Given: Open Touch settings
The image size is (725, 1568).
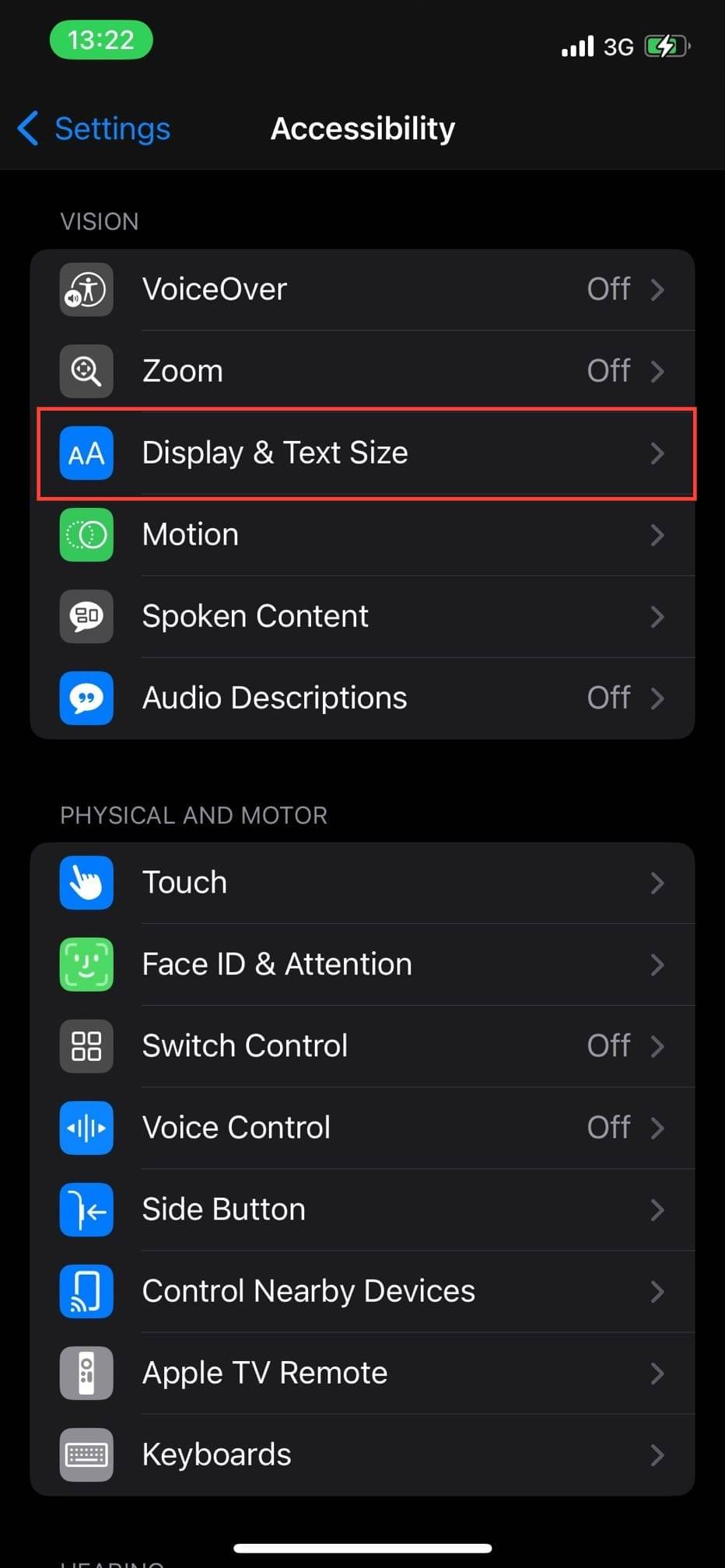Looking at the screenshot, I should [362, 883].
